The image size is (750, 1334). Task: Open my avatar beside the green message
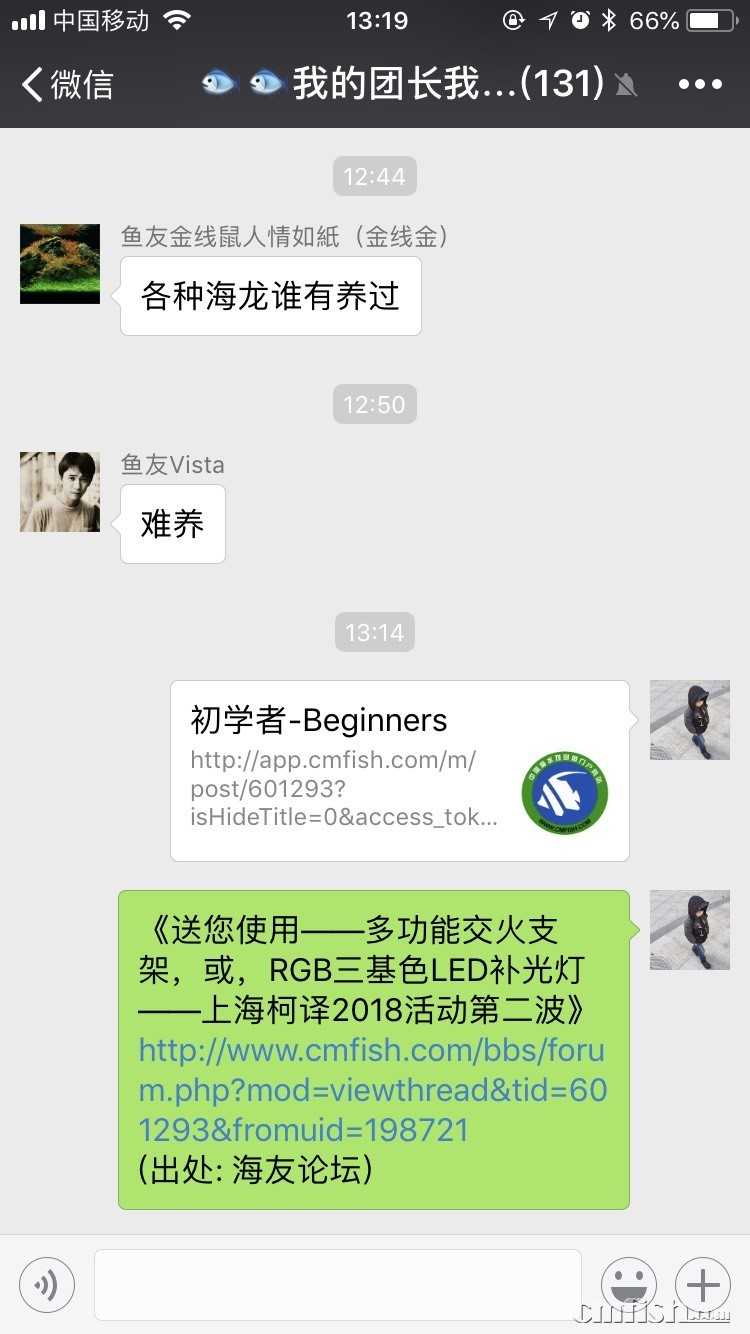[689, 930]
